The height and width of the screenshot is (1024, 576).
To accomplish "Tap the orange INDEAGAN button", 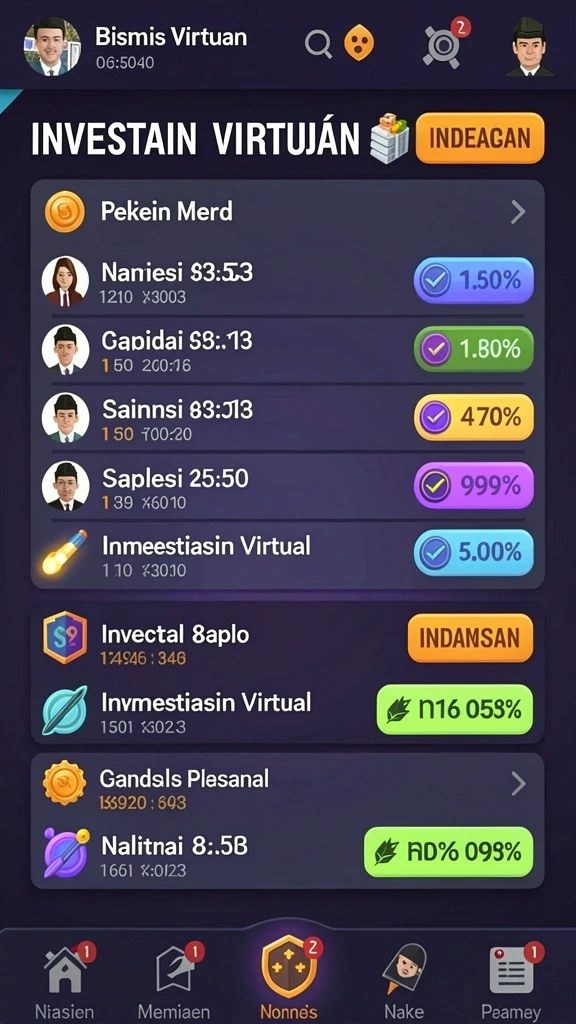I will click(x=480, y=138).
